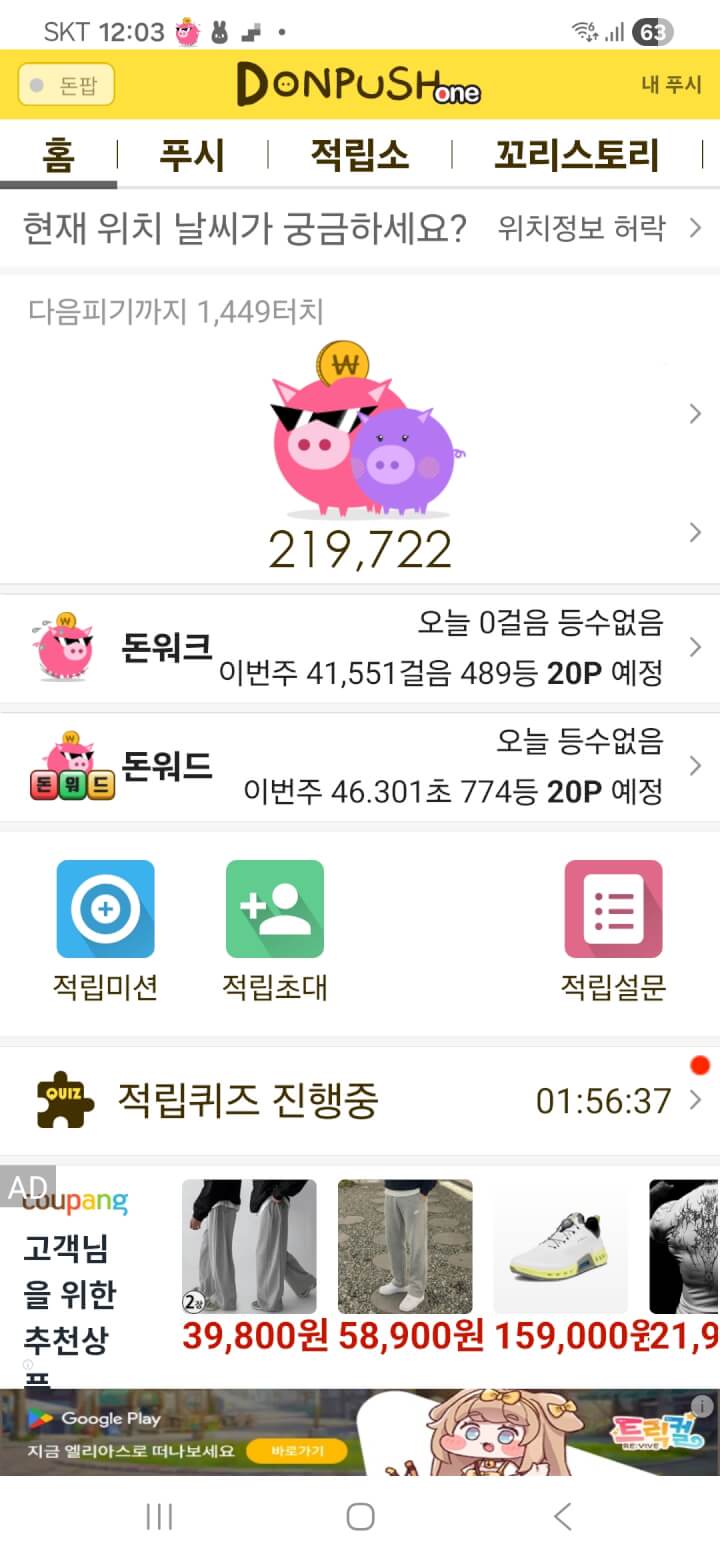Screen dimensions: 720x1560
Task: Open the 돈워크 step ranking row
Action: (360, 648)
